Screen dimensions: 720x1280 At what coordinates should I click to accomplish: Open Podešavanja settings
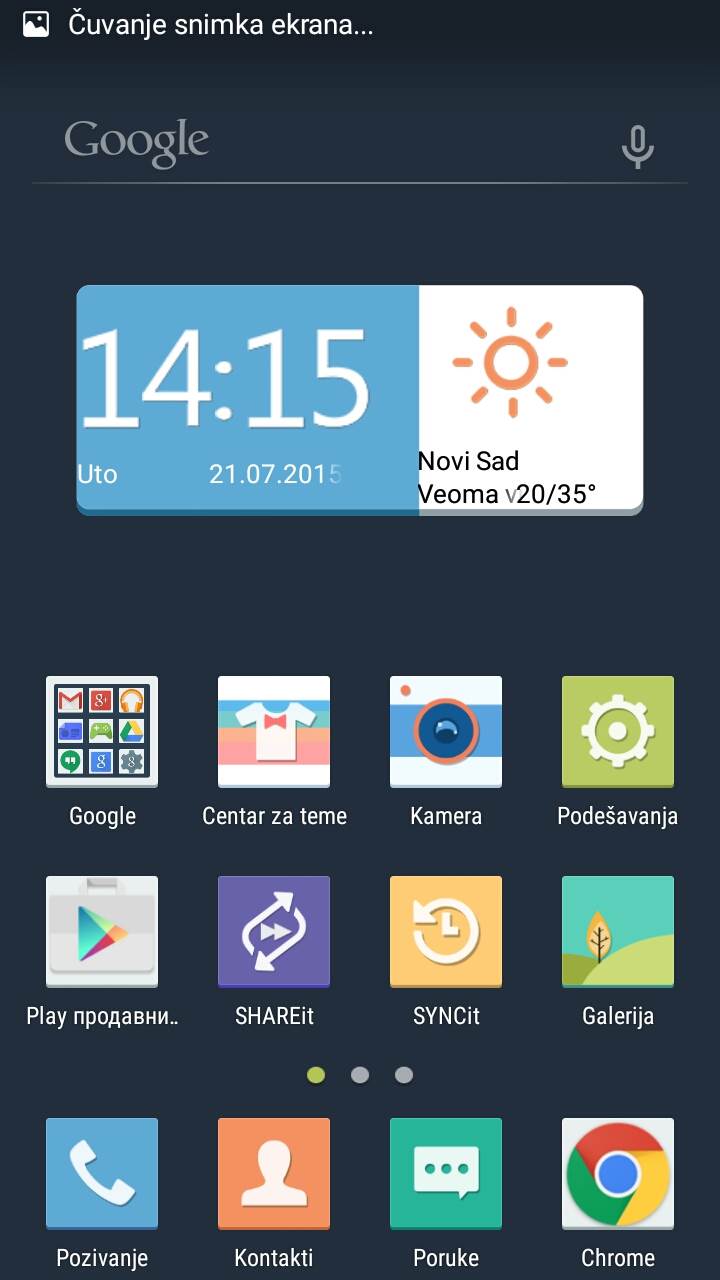618,731
